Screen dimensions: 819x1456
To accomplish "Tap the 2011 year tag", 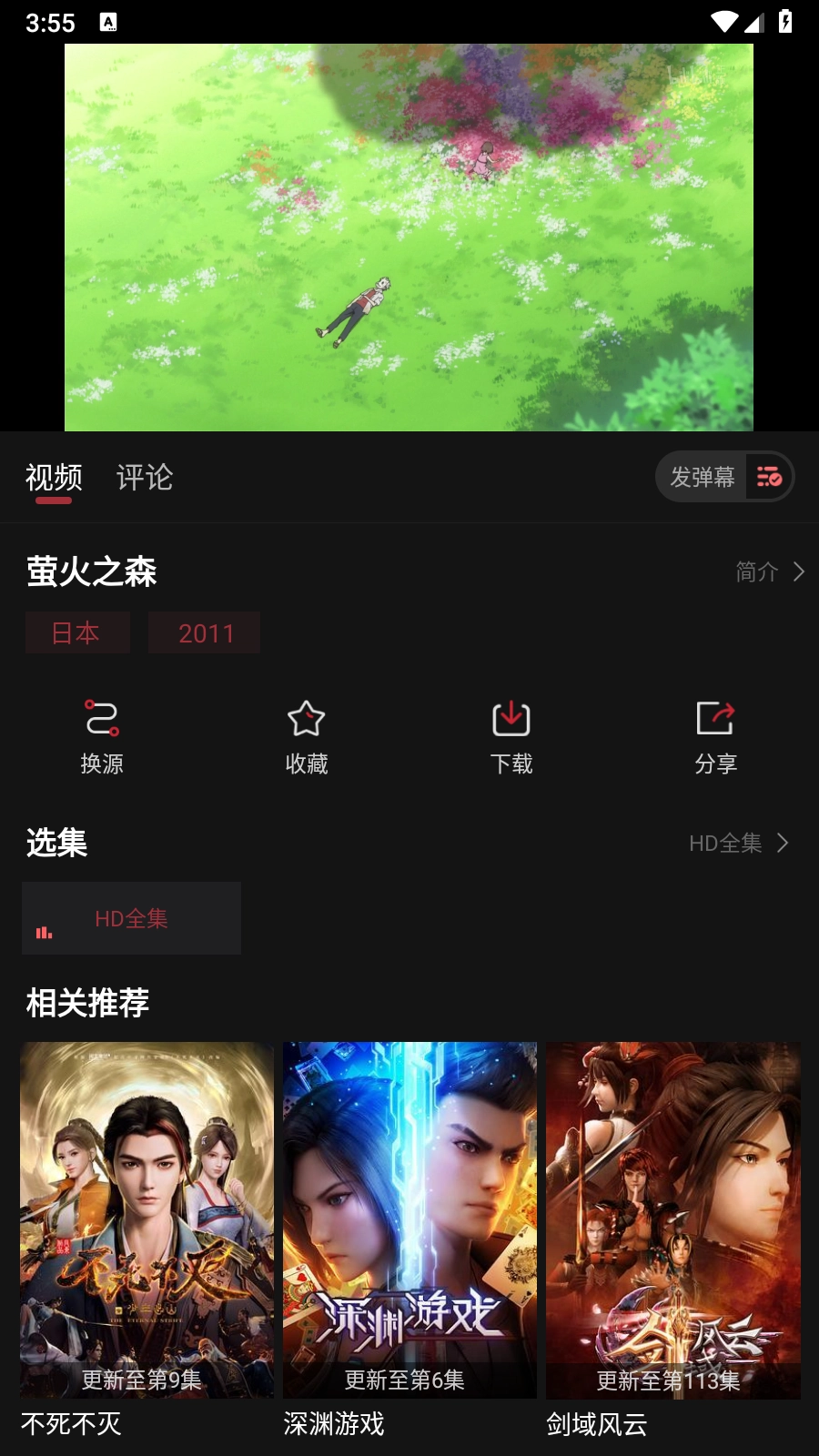I will click(x=205, y=632).
